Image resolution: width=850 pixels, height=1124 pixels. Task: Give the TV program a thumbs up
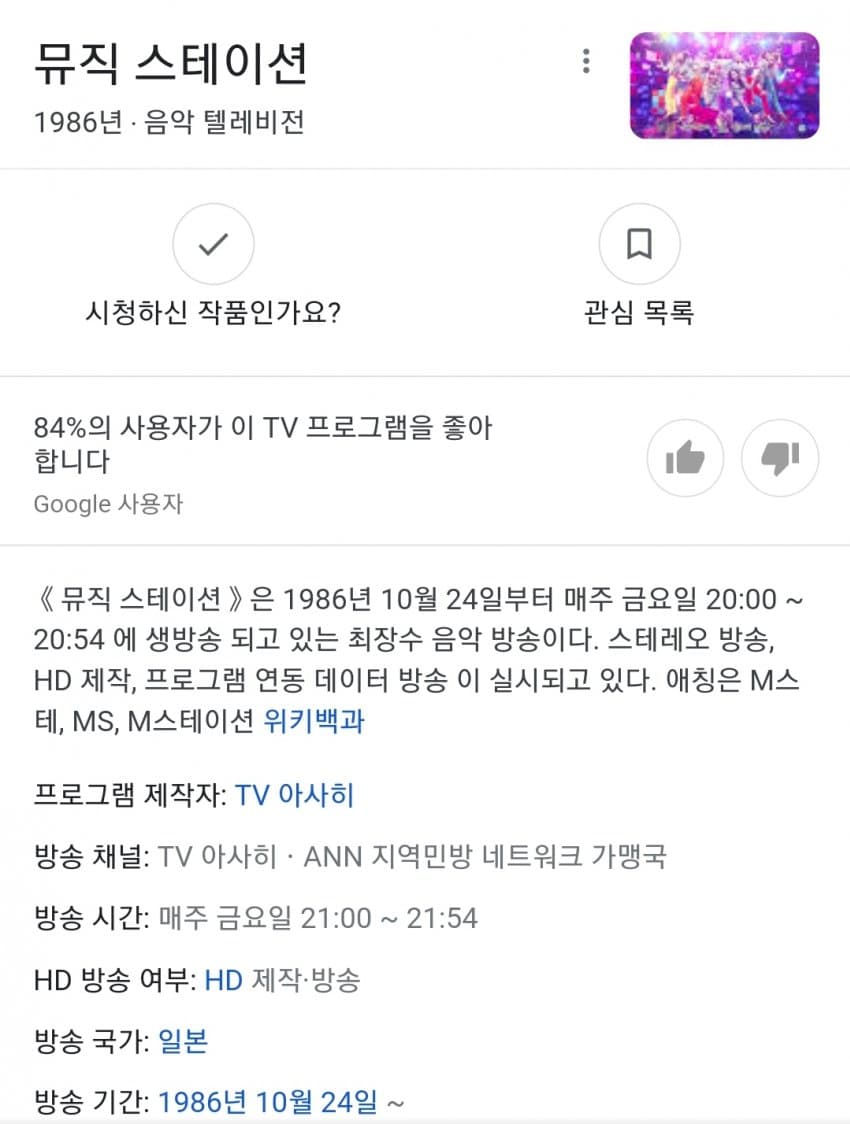pos(685,459)
